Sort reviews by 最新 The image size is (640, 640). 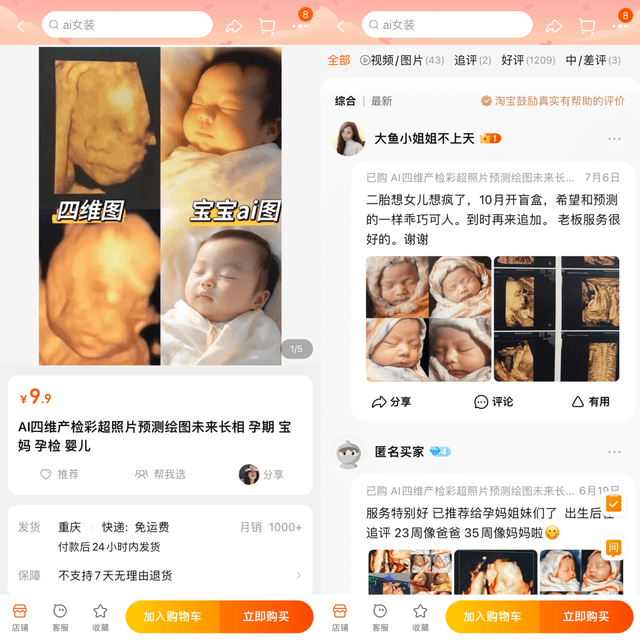pos(381,101)
